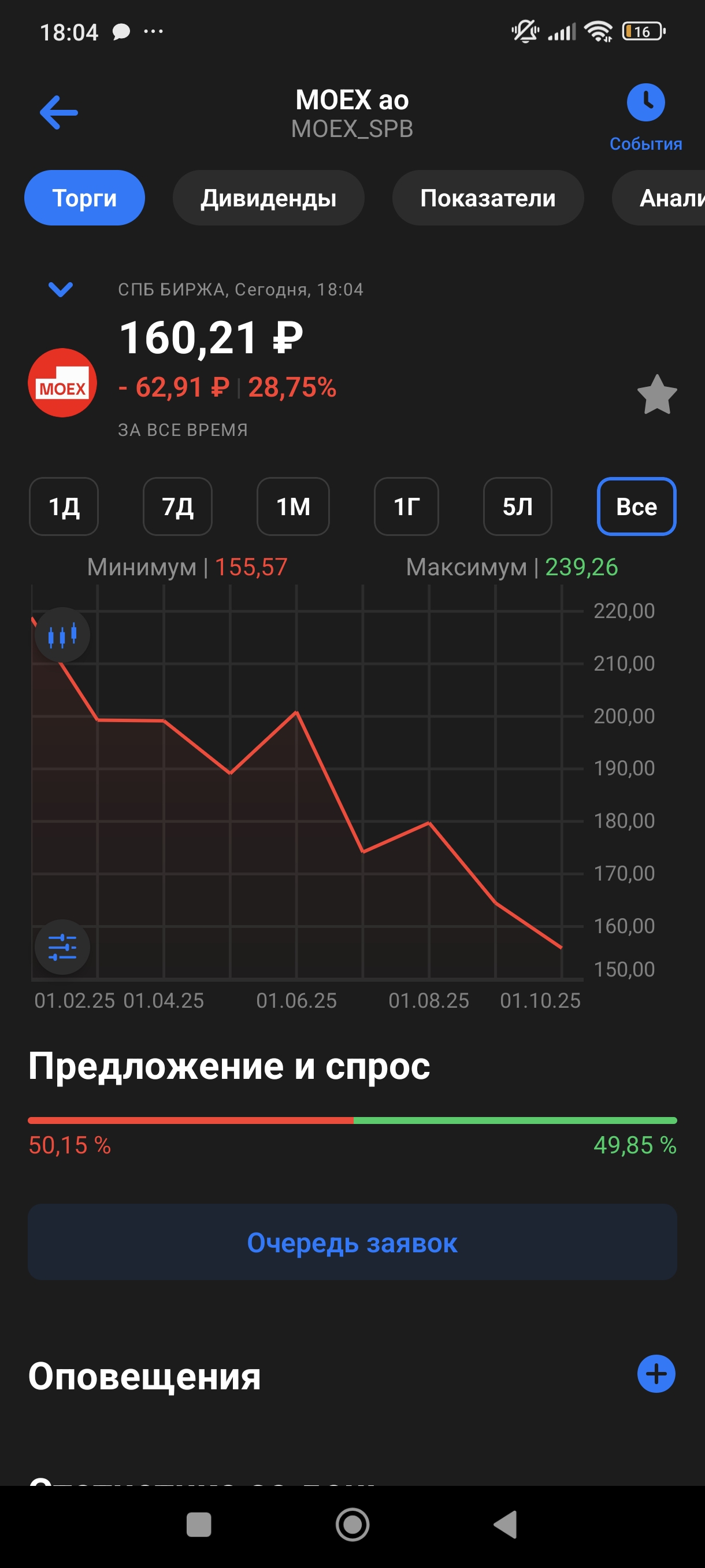Select the Все chart period
Screen dimensions: 705x1568
(x=636, y=506)
